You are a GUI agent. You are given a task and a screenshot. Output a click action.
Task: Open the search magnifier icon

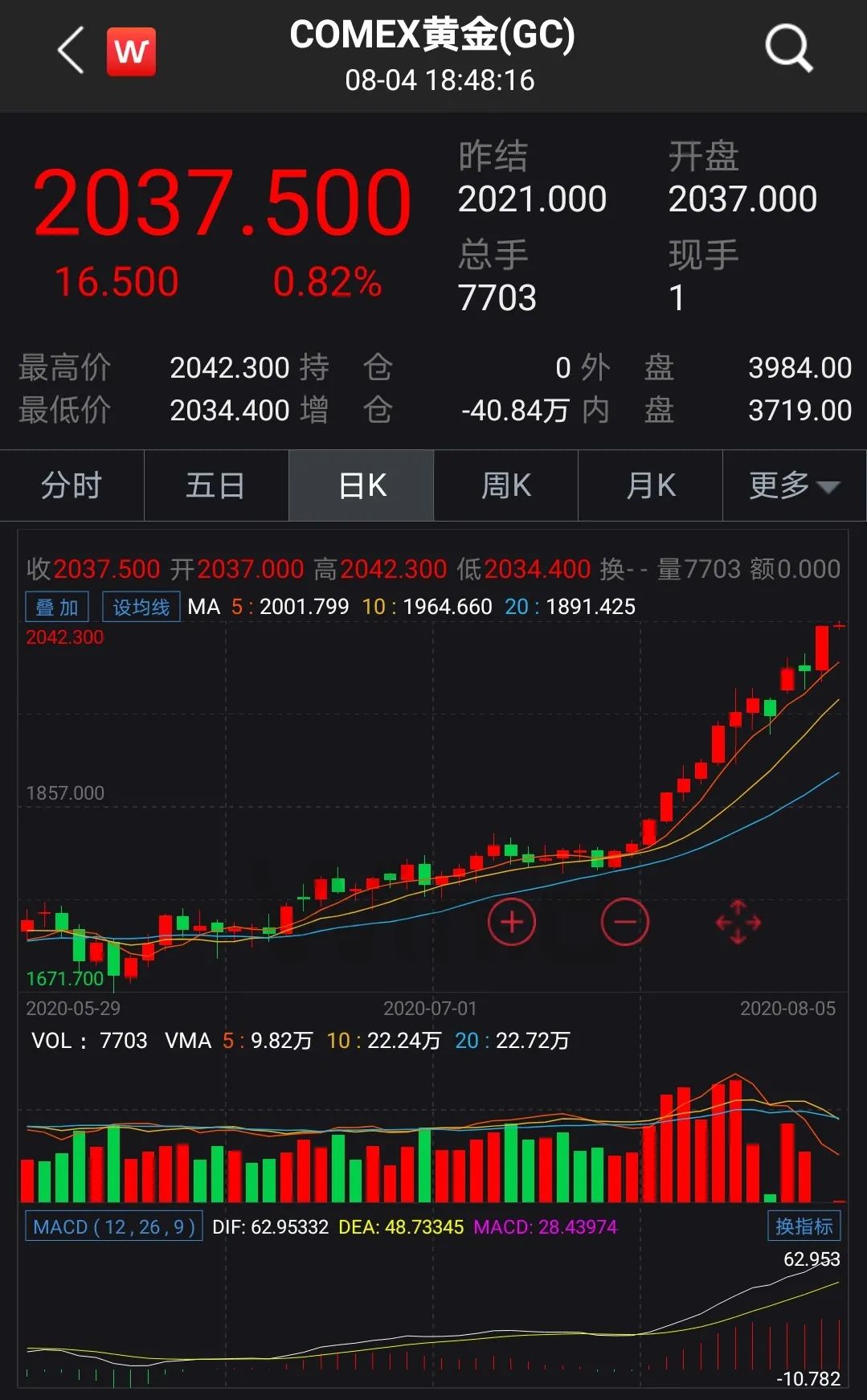point(788,48)
